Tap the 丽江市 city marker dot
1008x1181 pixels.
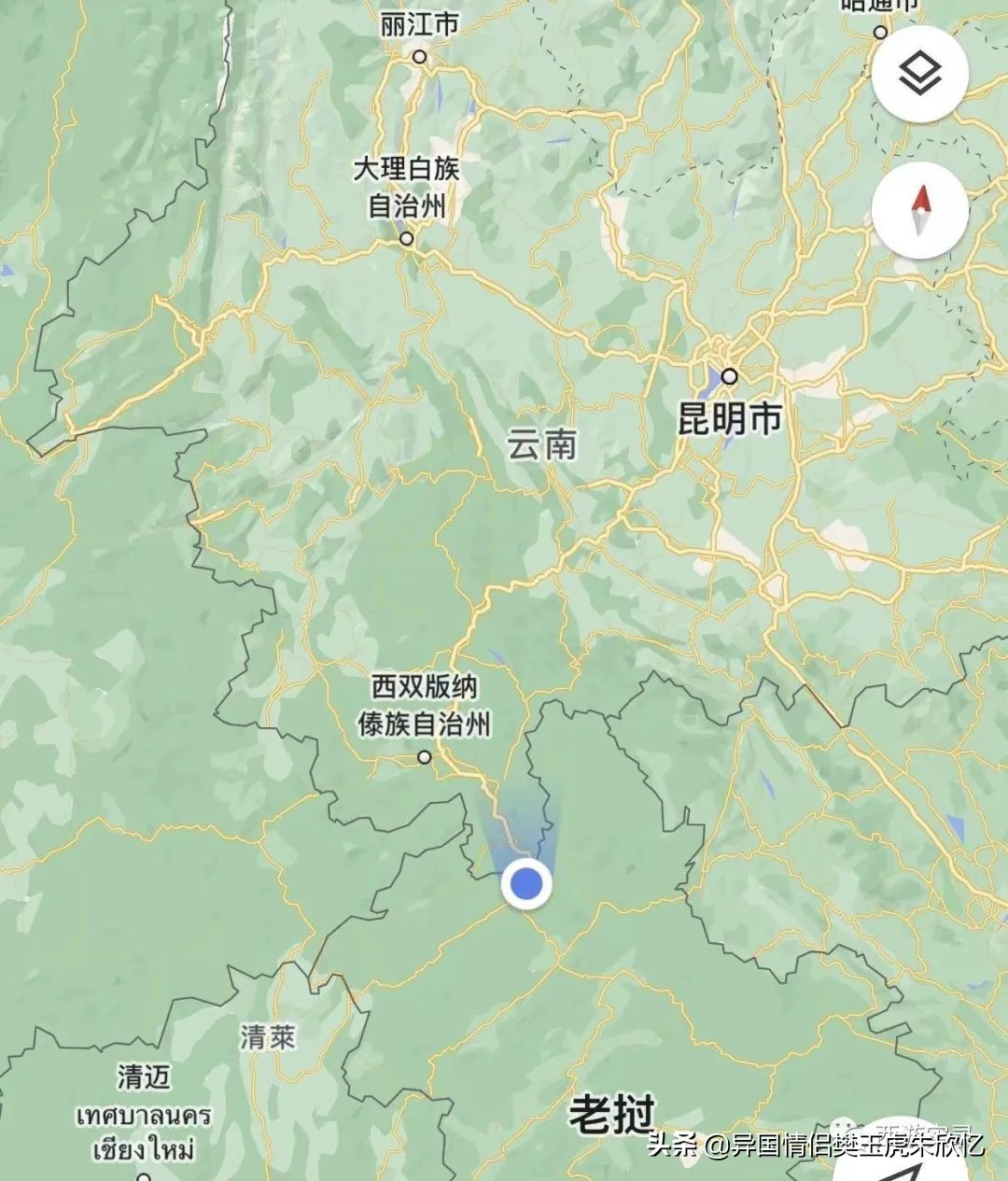tap(419, 54)
